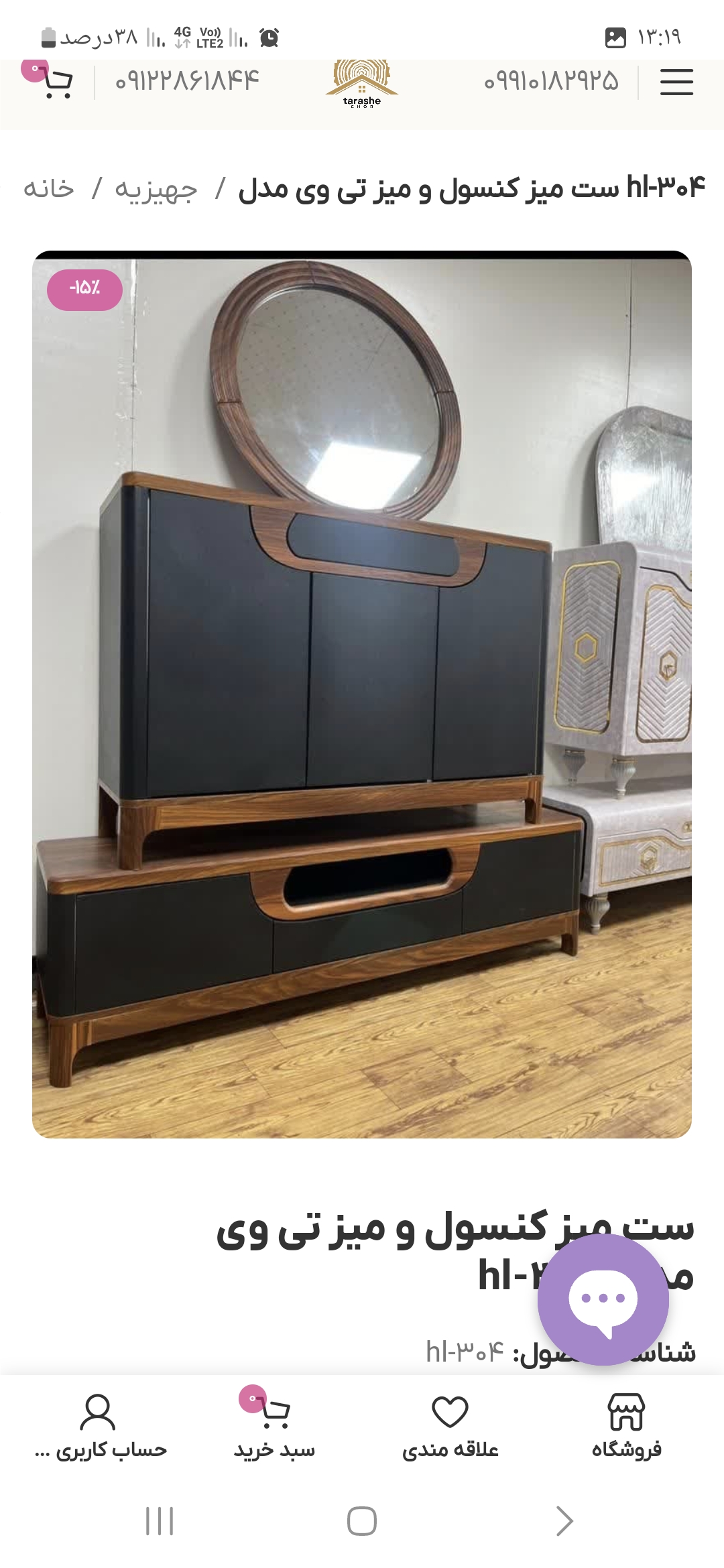
Task: Open the shopping cart in the header
Action: click(54, 82)
